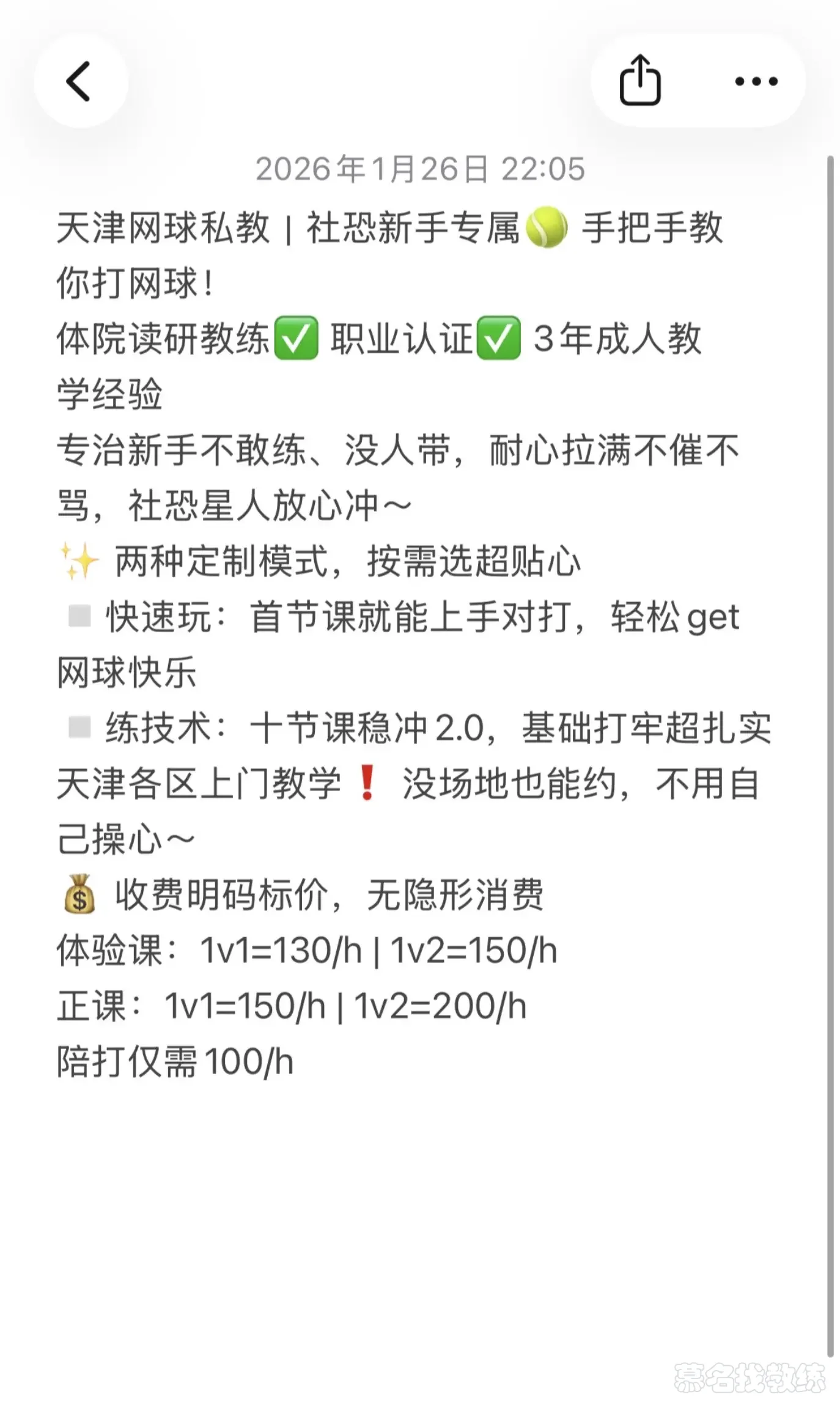Share this tennis coaching note

tap(640, 81)
